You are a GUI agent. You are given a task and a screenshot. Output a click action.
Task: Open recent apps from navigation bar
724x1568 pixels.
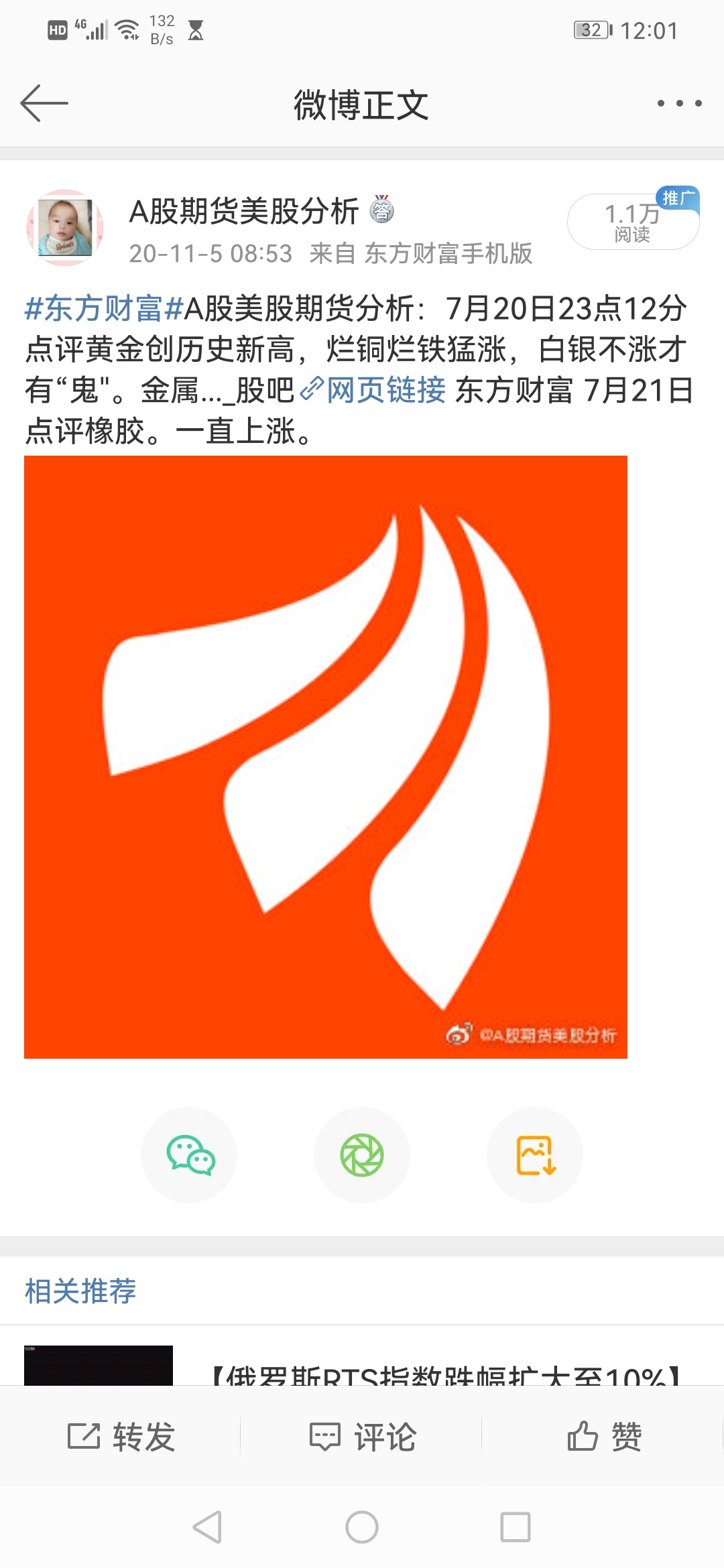click(515, 1528)
